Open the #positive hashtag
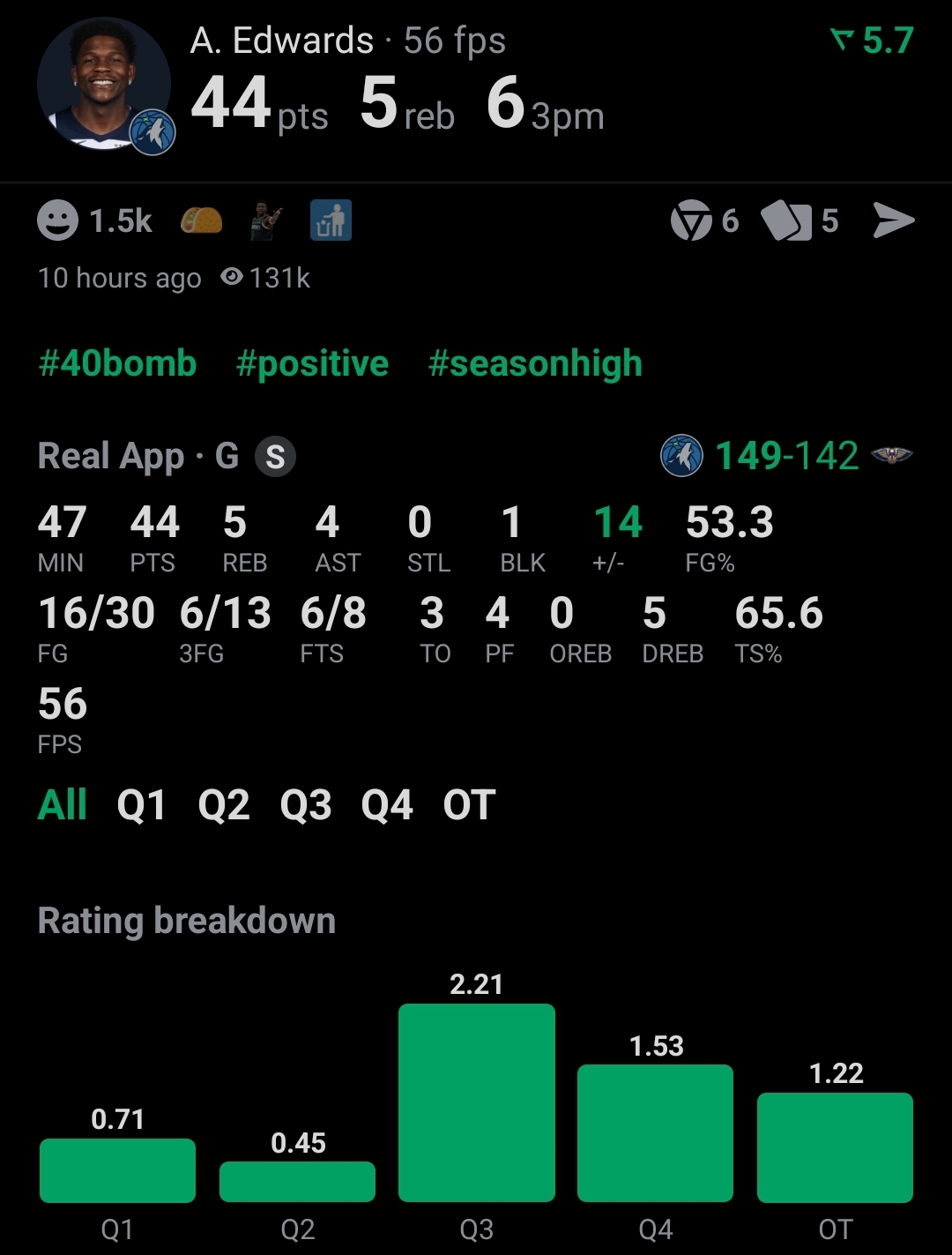952x1255 pixels. coord(312,363)
